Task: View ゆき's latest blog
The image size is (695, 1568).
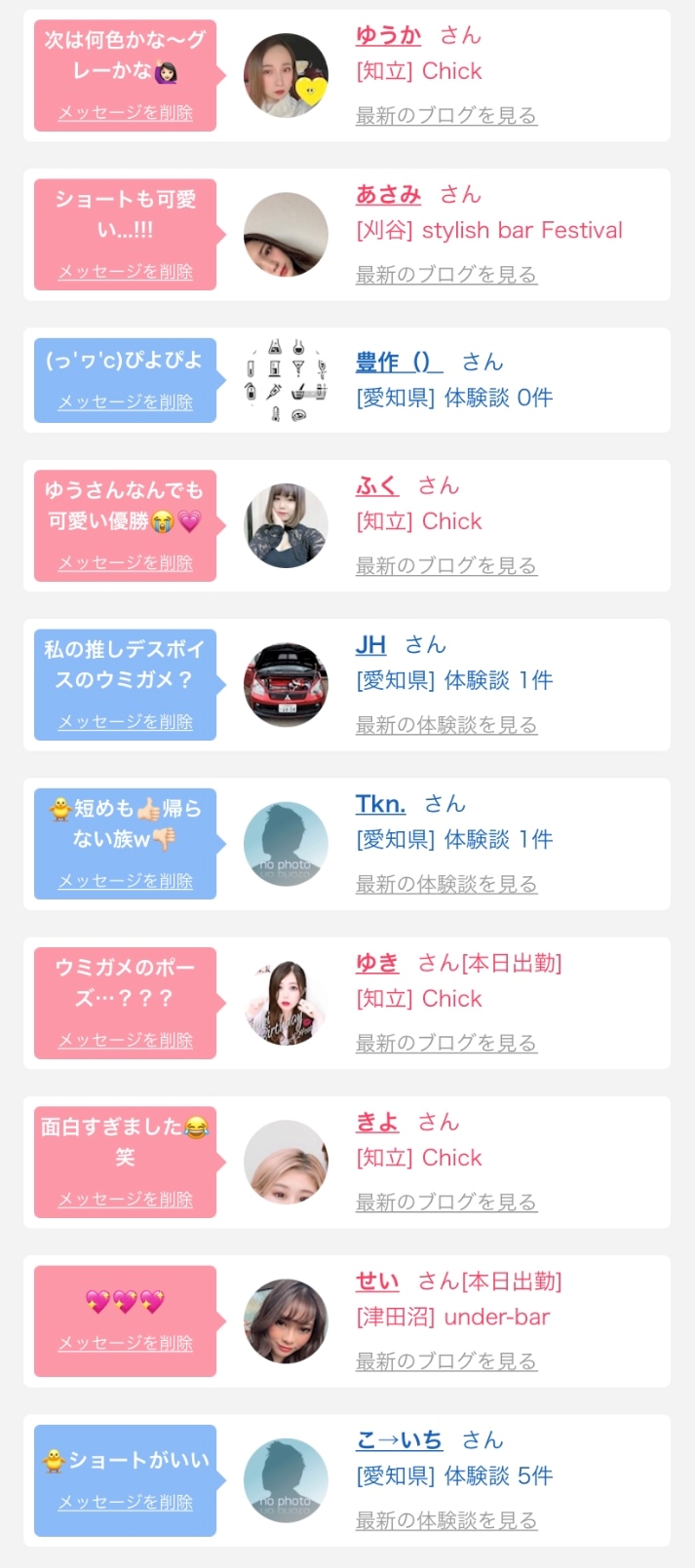Action: [x=445, y=1043]
